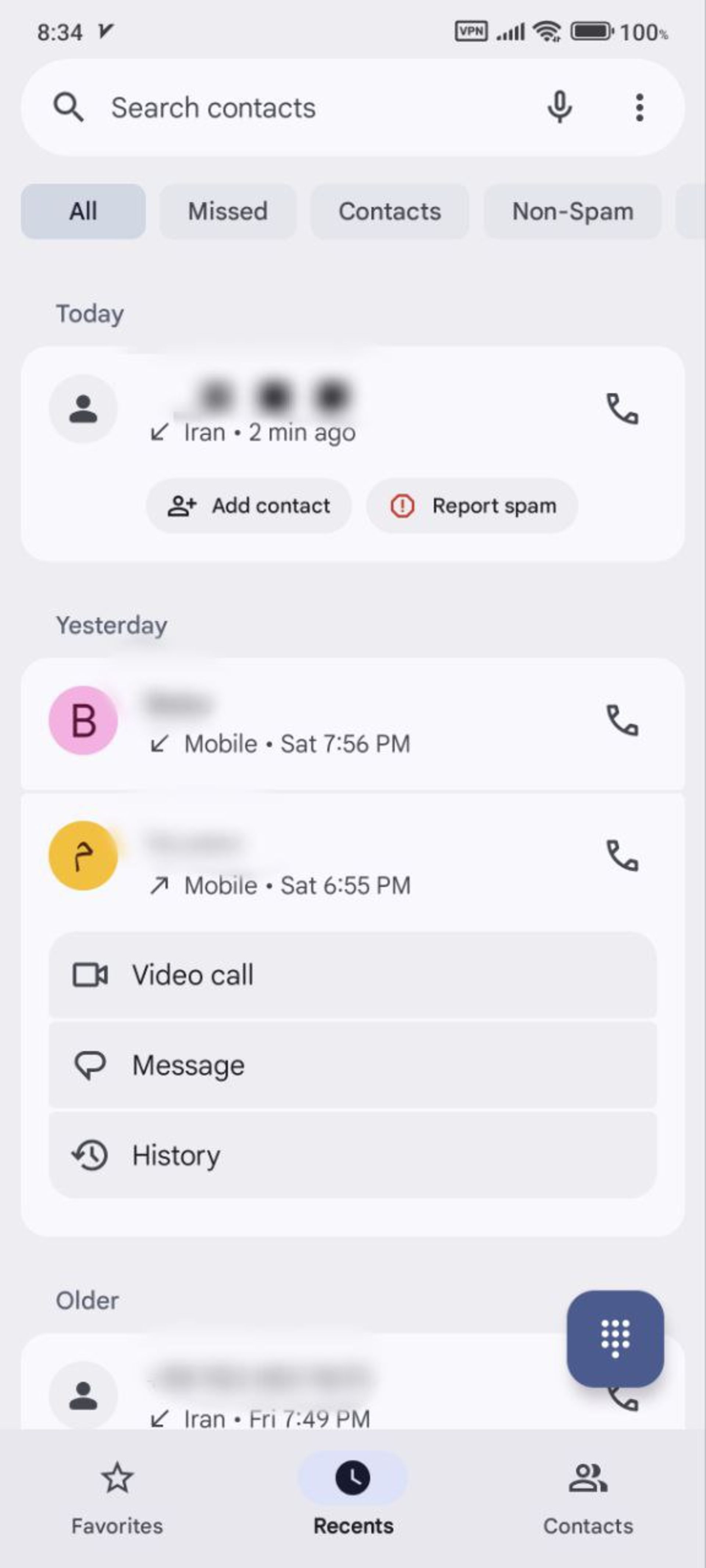The width and height of the screenshot is (706, 1568).
Task: Call the contact from Sat 6:55 PM
Action: pyautogui.click(x=621, y=856)
